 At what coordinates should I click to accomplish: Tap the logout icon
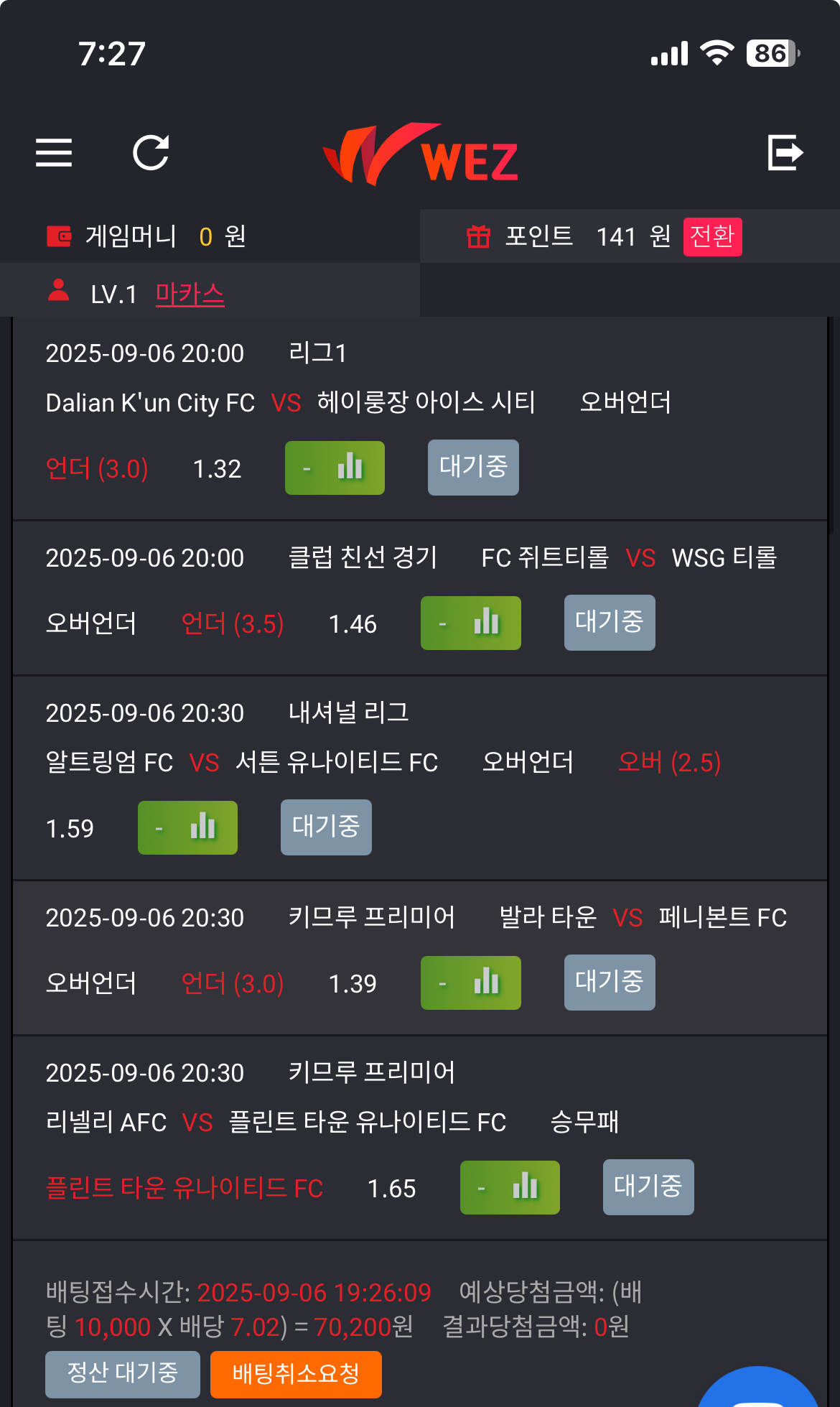pyautogui.click(x=785, y=152)
